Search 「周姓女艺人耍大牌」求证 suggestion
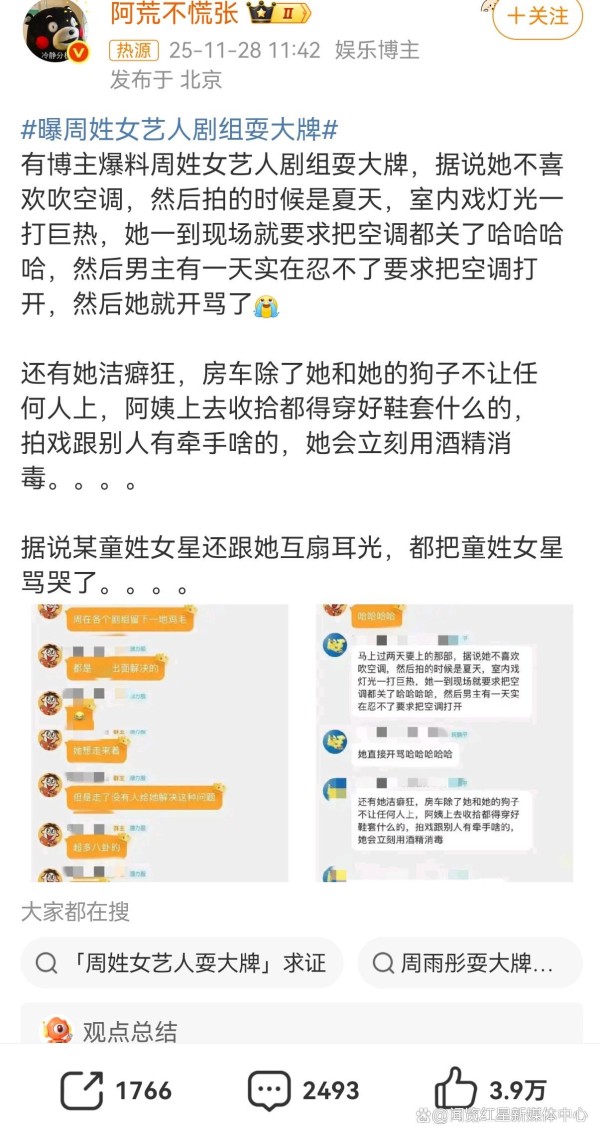The image size is (600, 1136). point(181,963)
